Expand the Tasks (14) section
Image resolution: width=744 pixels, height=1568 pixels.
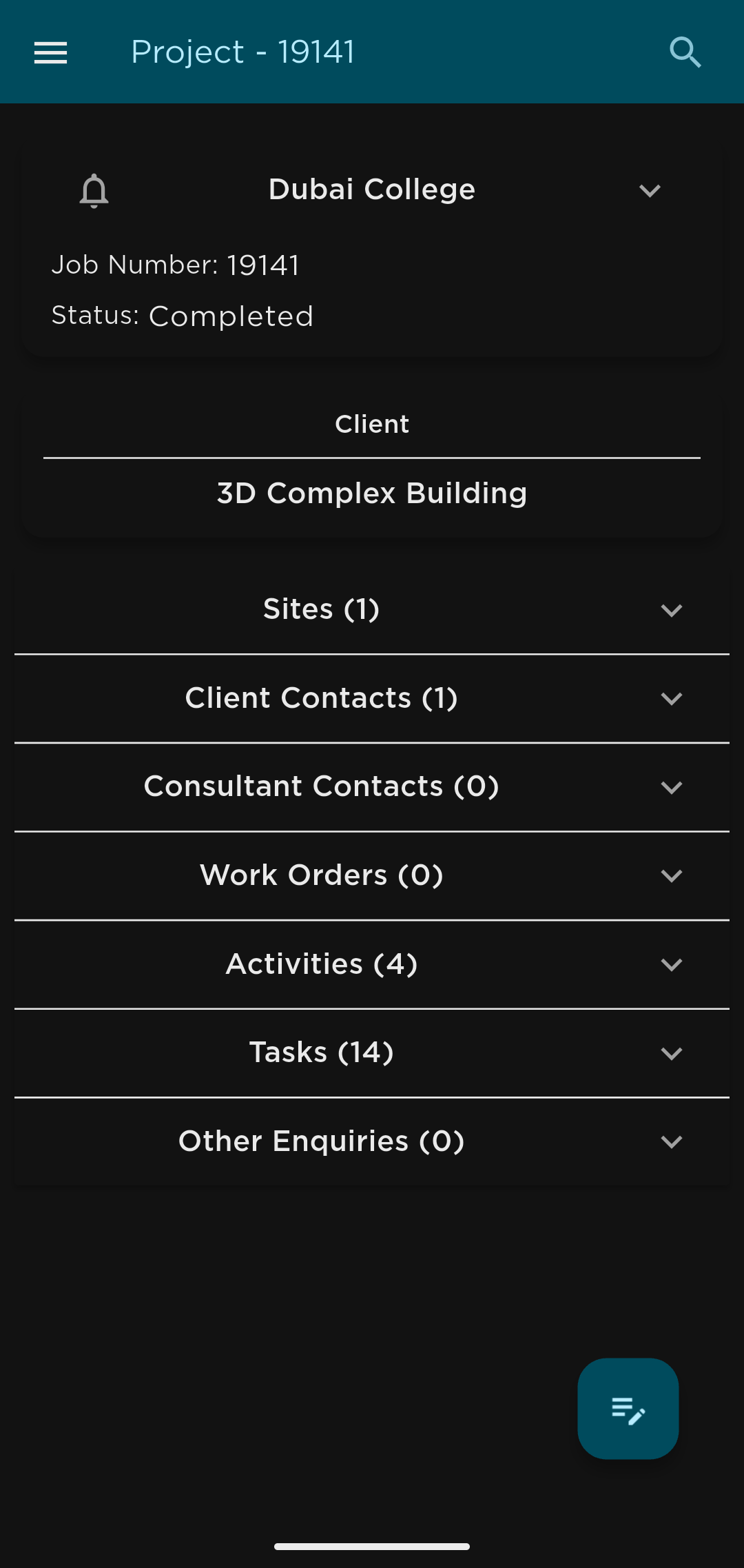point(670,1053)
